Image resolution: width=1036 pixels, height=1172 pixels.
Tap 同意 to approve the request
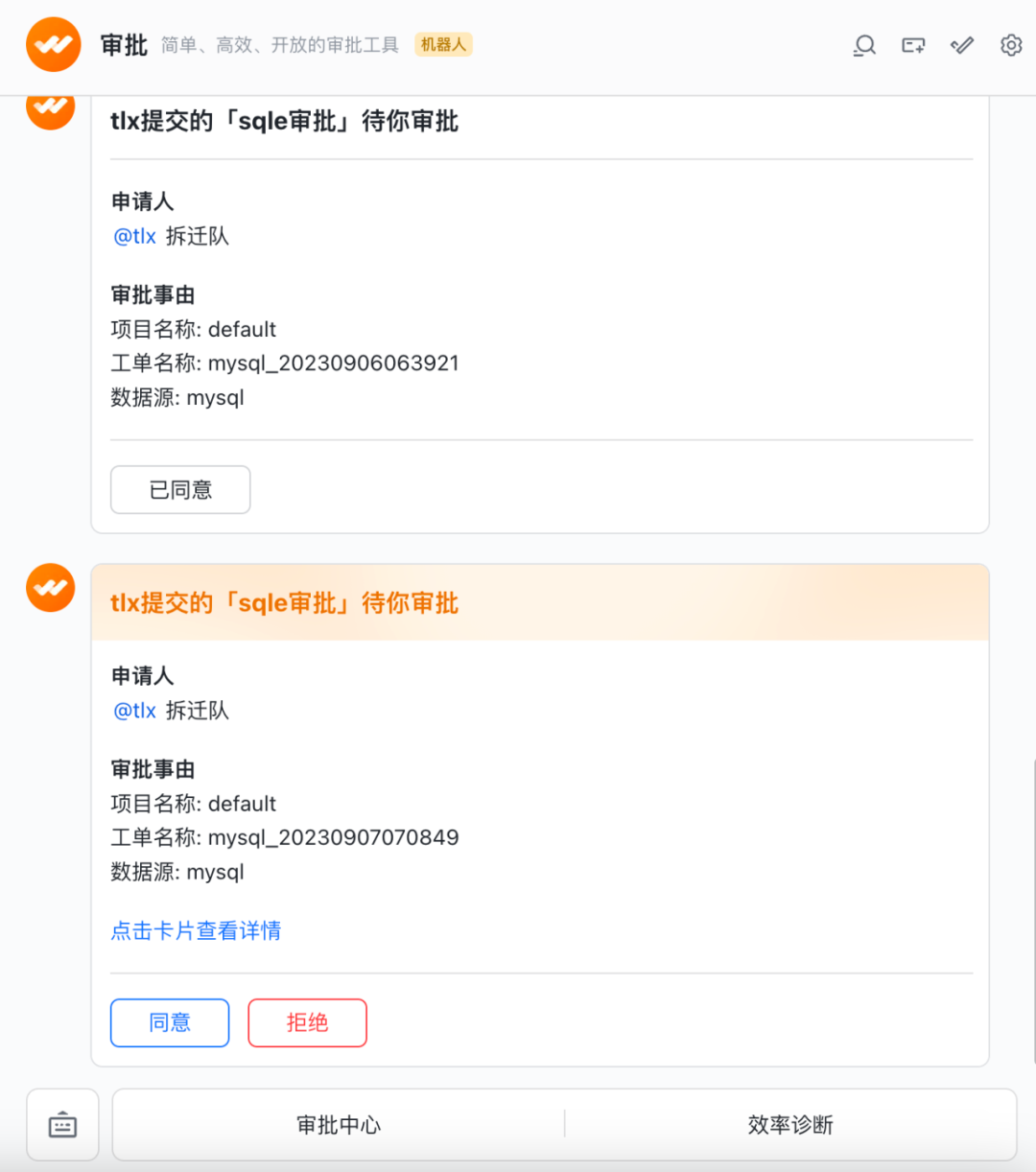[x=170, y=1022]
